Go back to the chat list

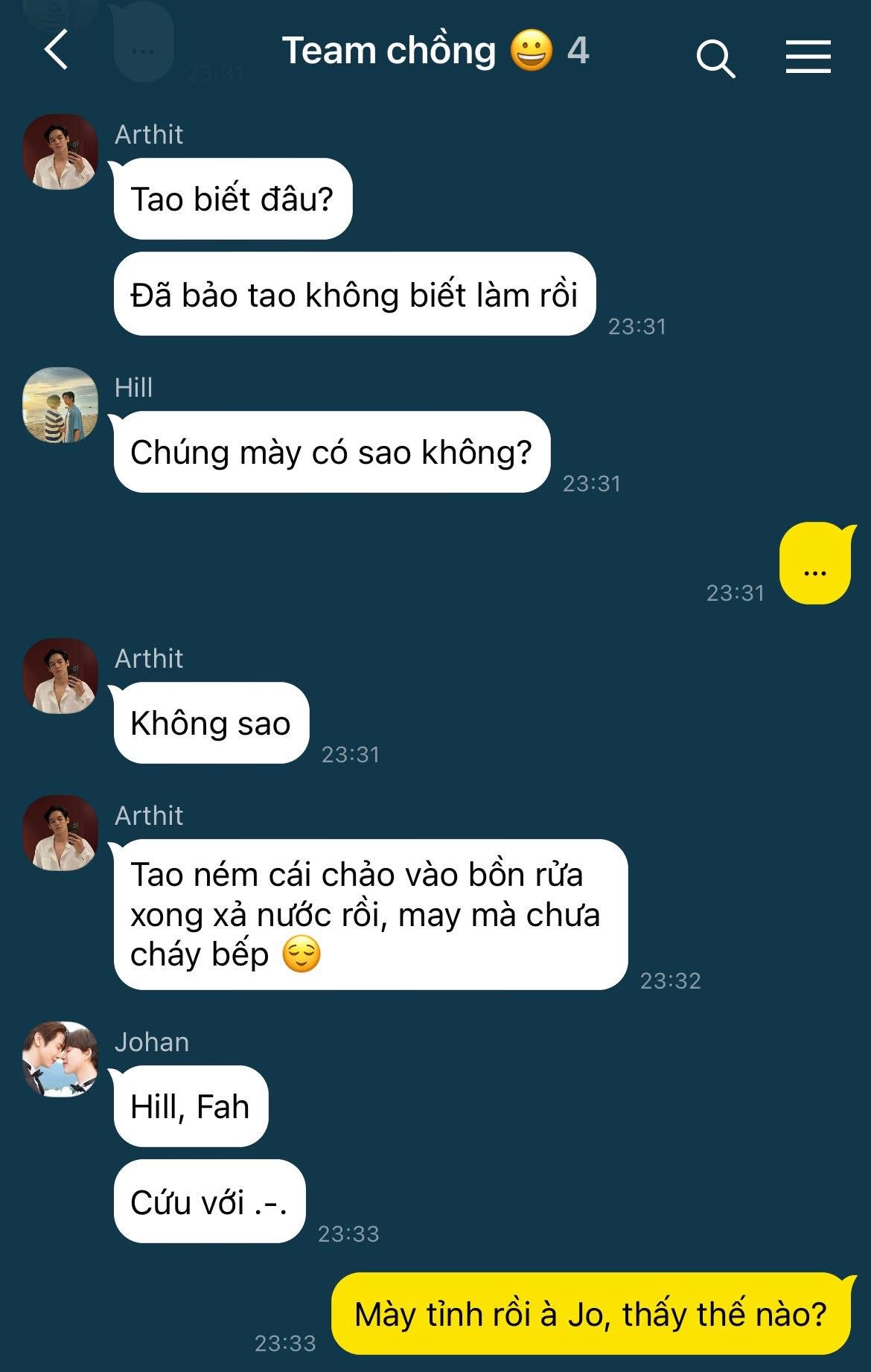56,51
